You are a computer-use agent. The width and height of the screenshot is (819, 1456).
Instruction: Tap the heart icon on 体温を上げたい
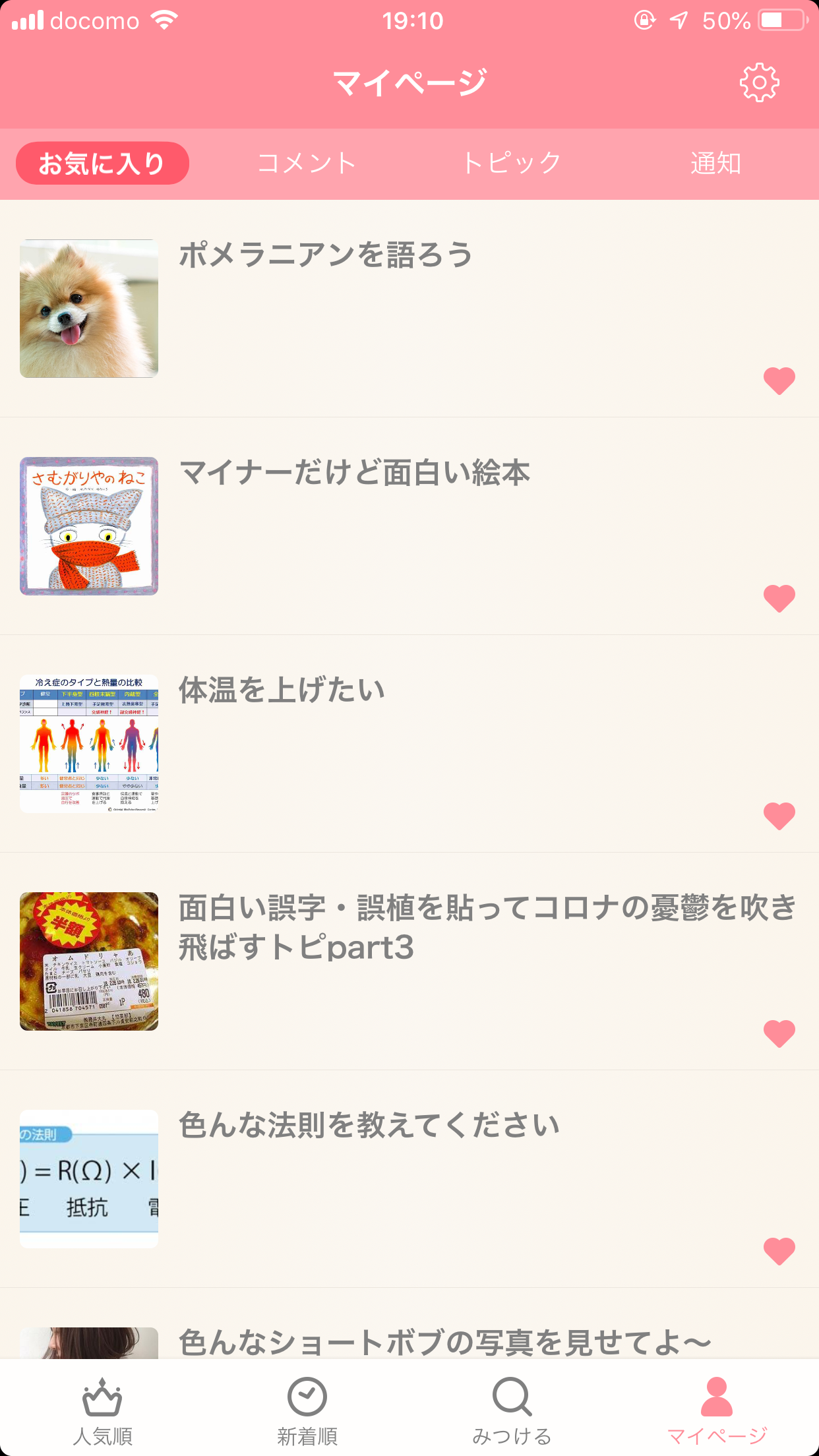coord(778,817)
